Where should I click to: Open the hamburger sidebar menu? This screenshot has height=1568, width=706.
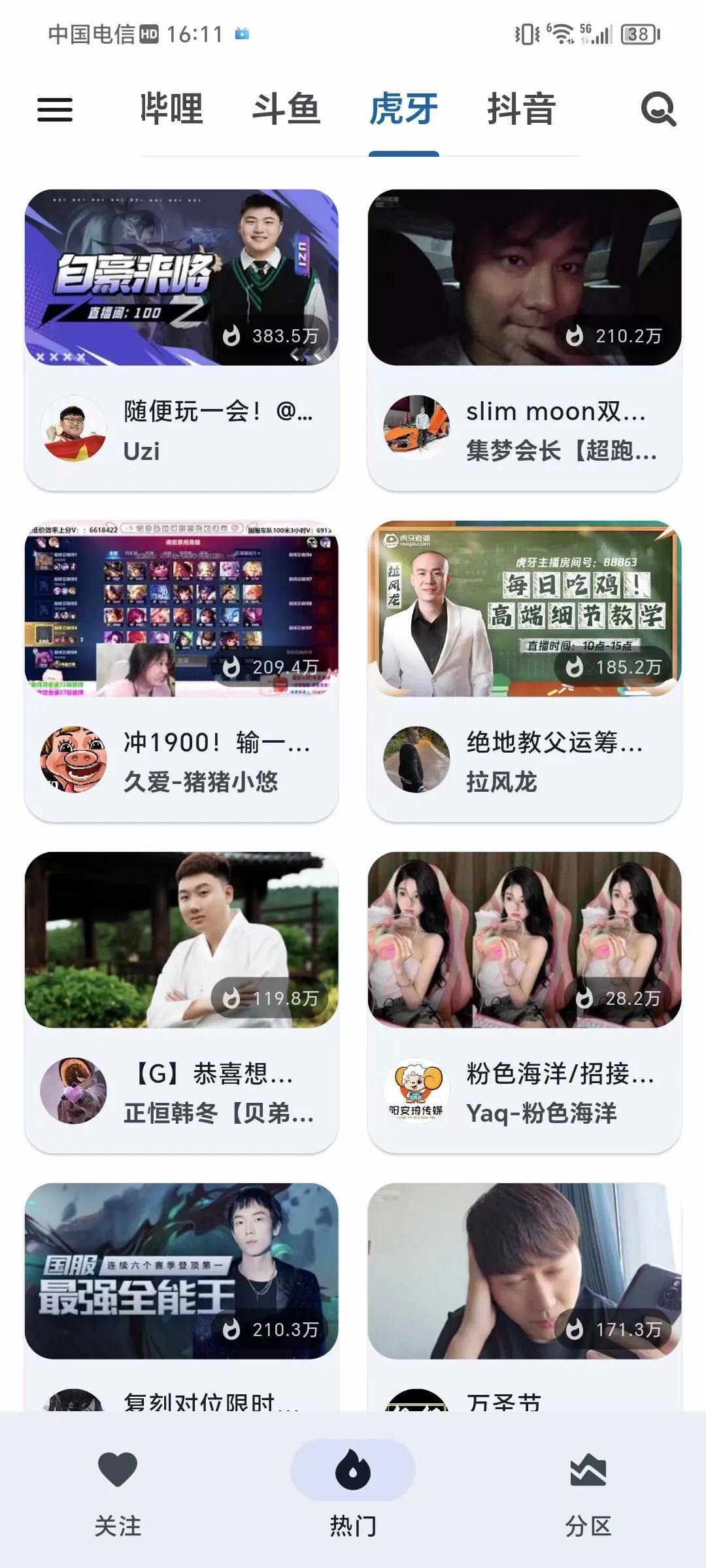56,111
